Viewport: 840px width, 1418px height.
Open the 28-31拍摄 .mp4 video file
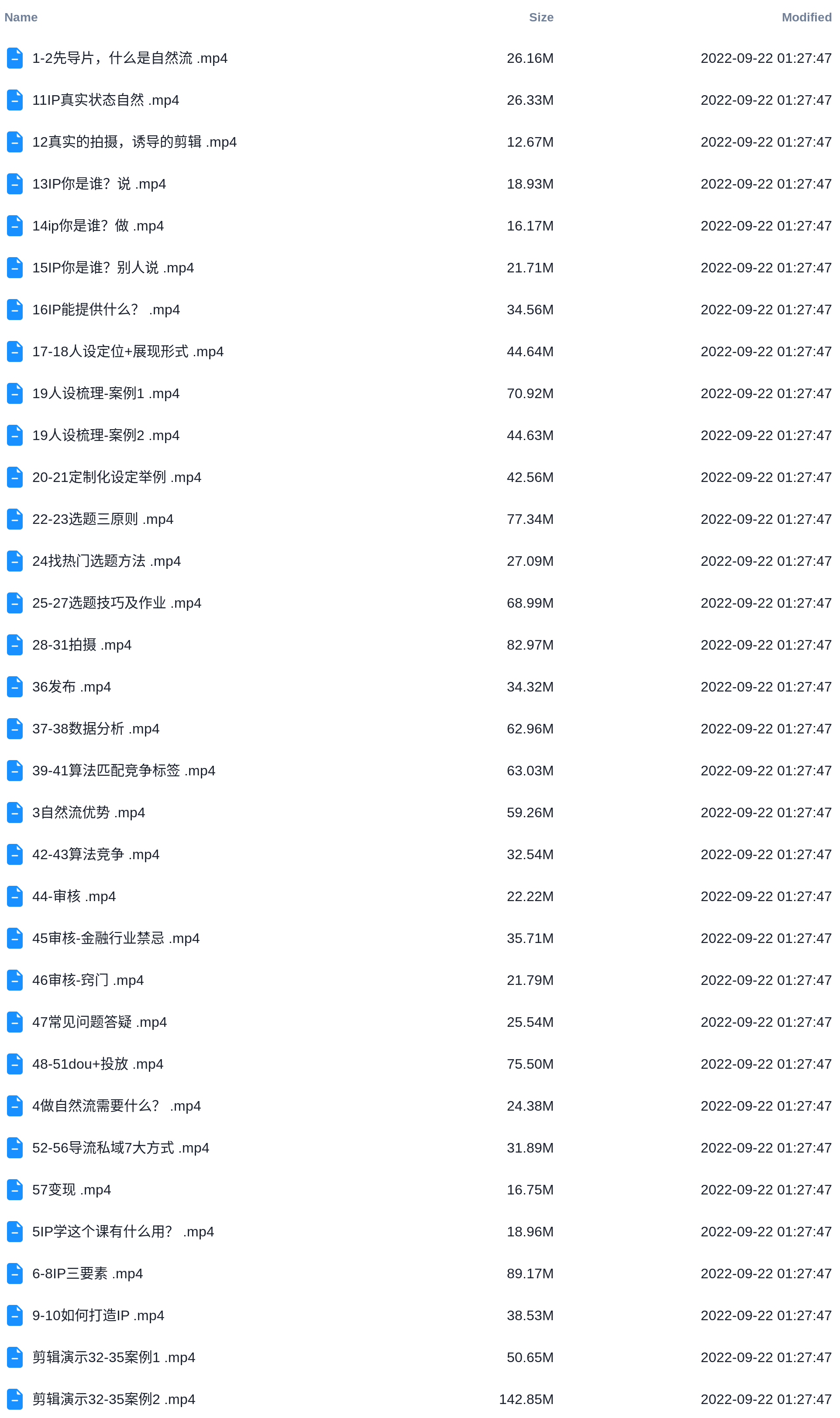[82, 644]
